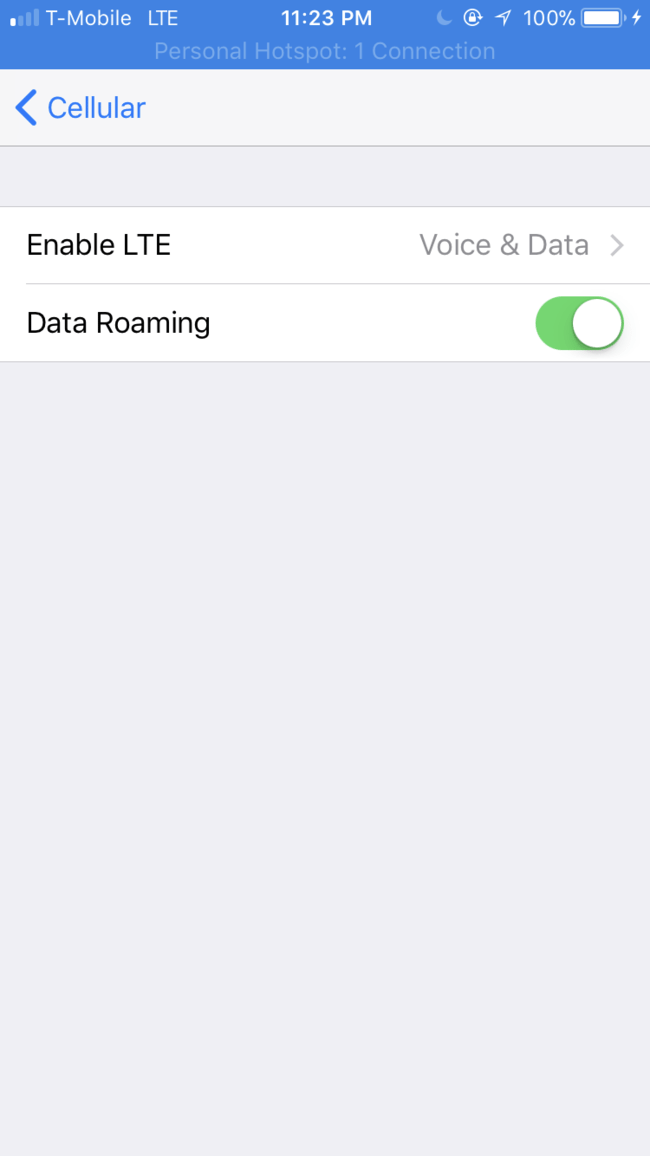The height and width of the screenshot is (1156, 650).
Task: Go back to Cellular settings
Action: [80, 108]
